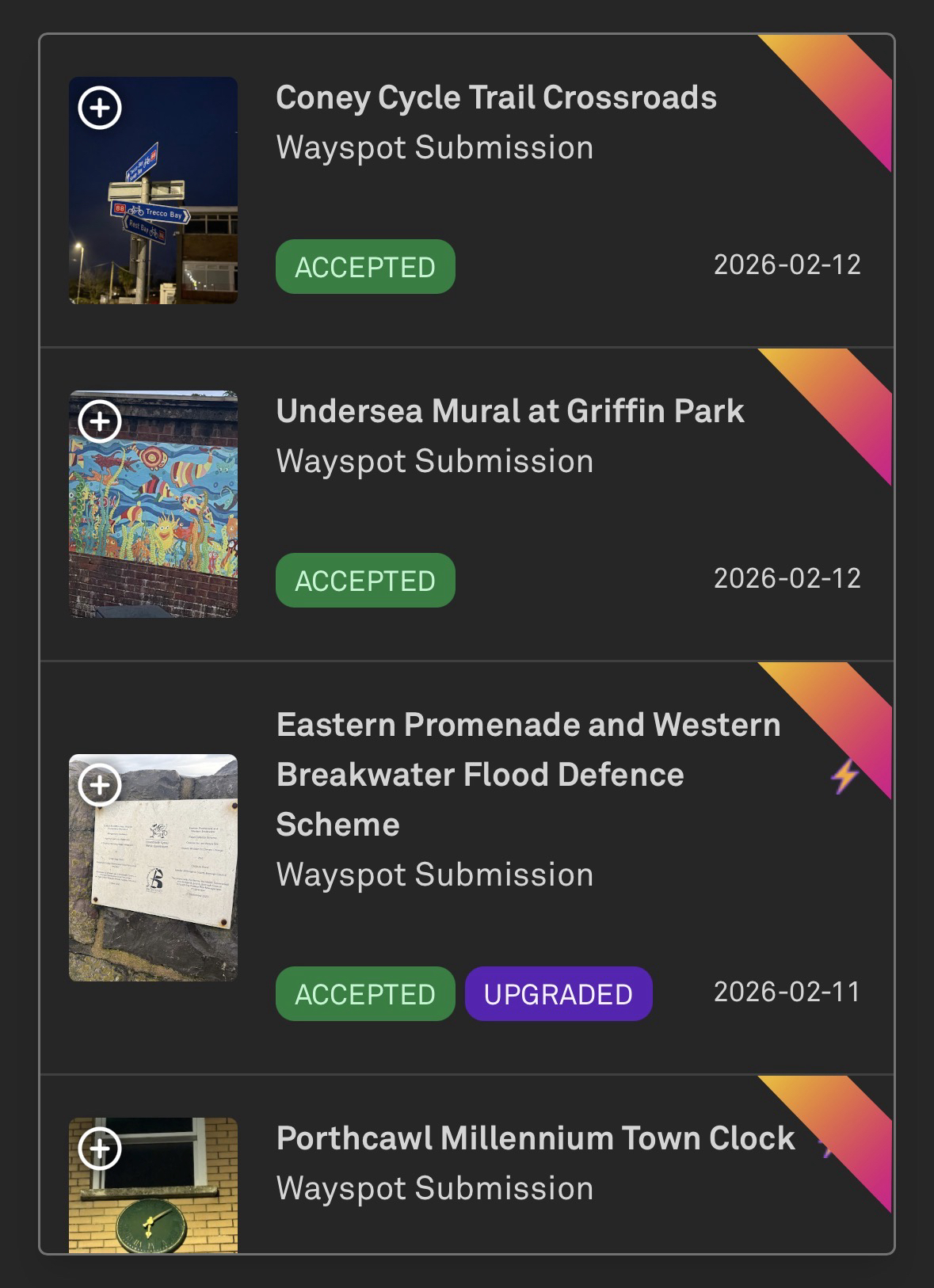
Task: Enlarge the Undersea Mural photo
Action: click(x=100, y=421)
